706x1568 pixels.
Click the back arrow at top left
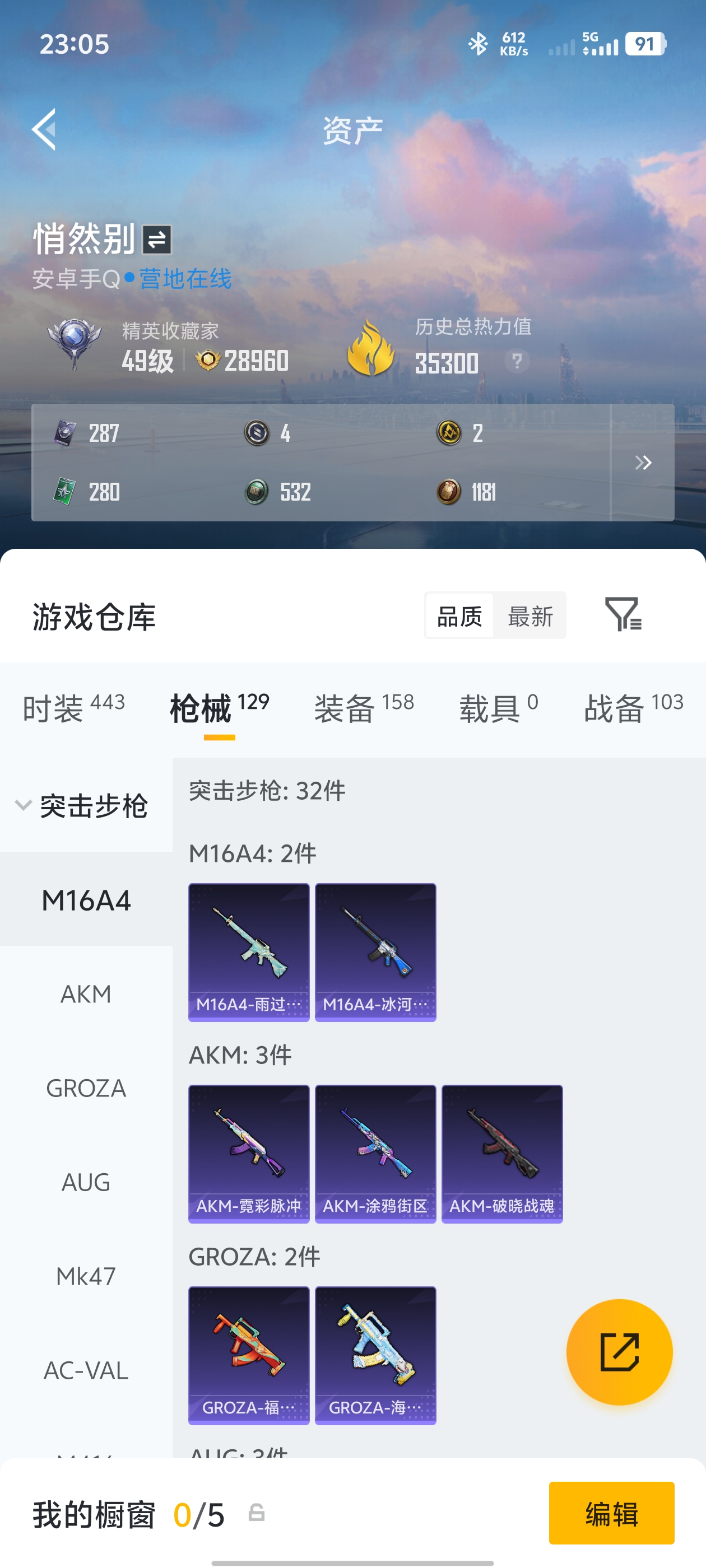[44, 130]
